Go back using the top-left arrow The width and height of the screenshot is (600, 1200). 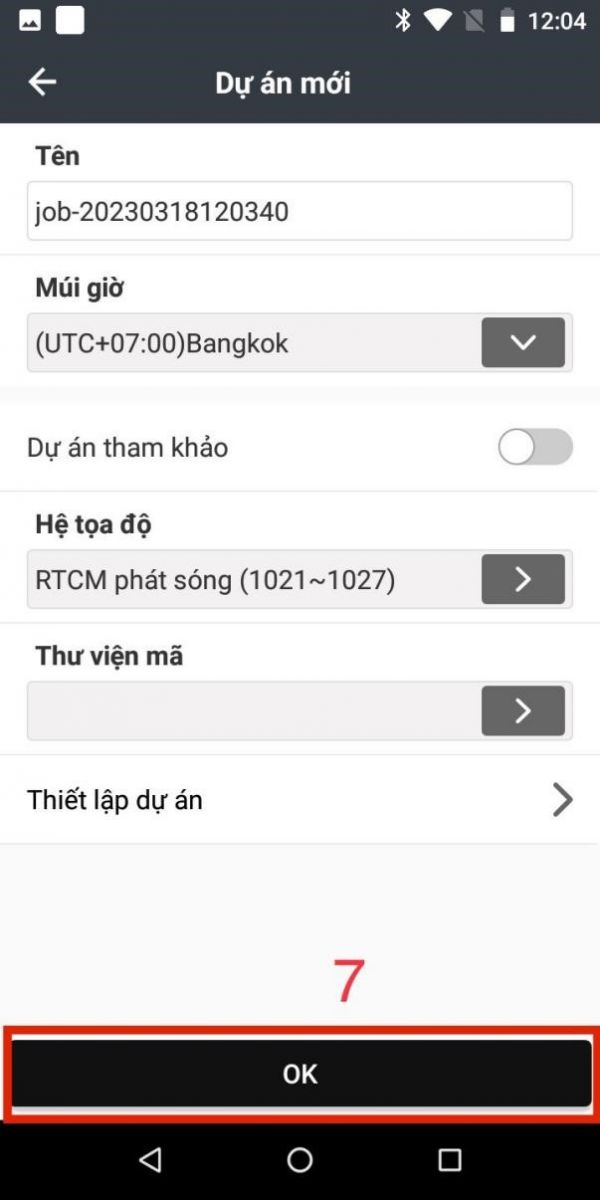coord(42,82)
